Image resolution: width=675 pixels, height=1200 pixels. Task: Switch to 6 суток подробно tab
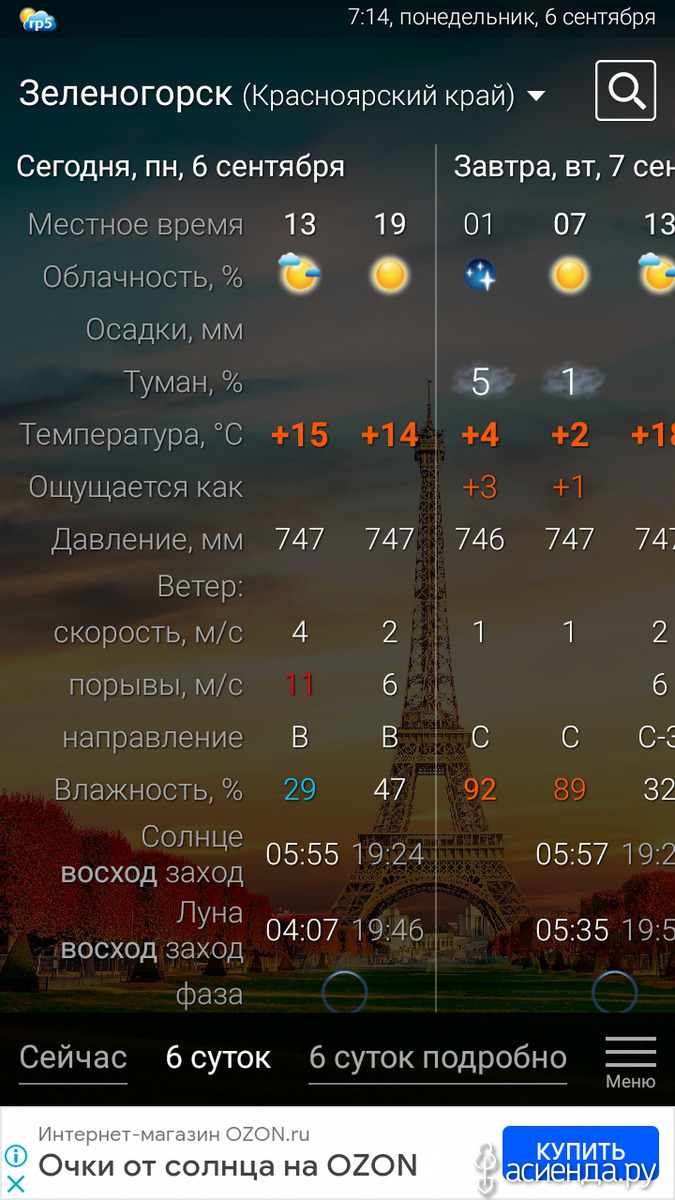click(438, 1058)
